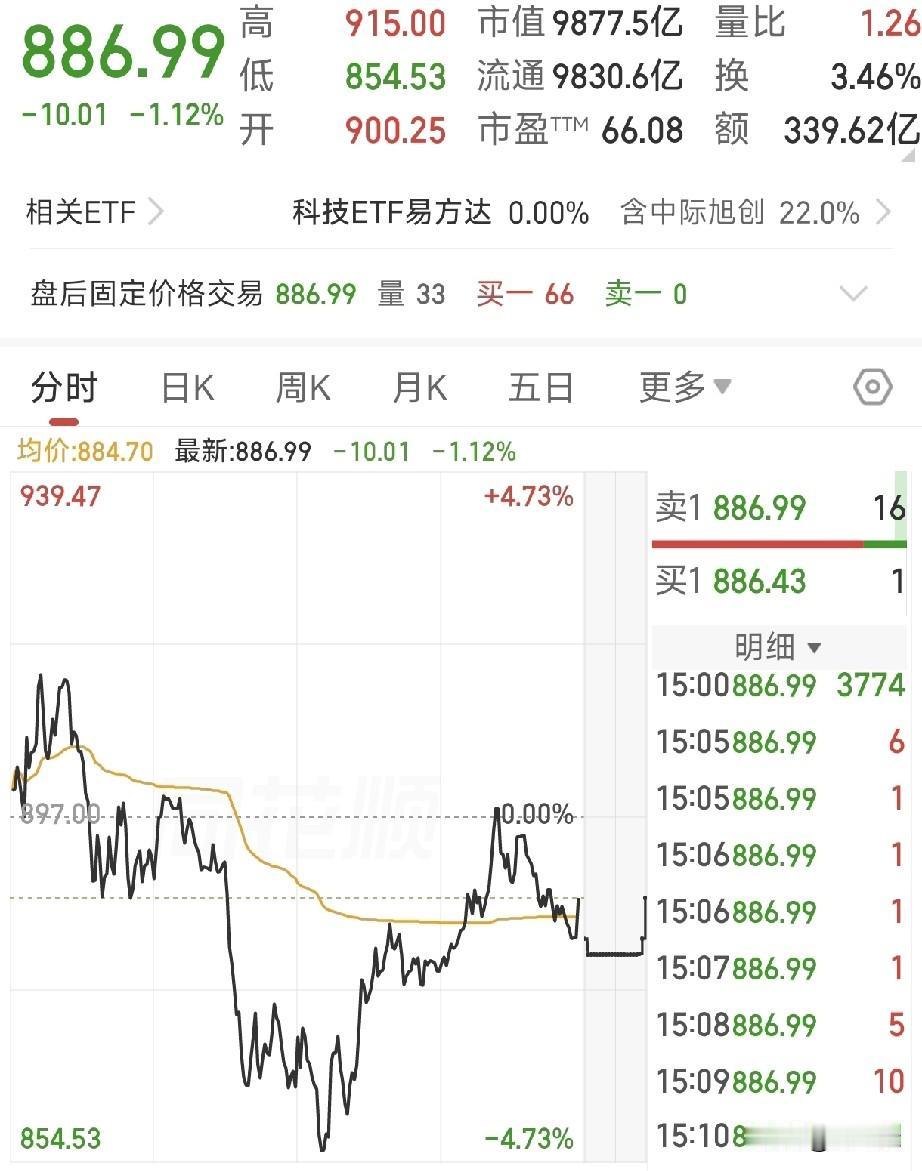This screenshot has height=1171, width=922.
Task: Click the high price 915.00
Action: (395, 24)
